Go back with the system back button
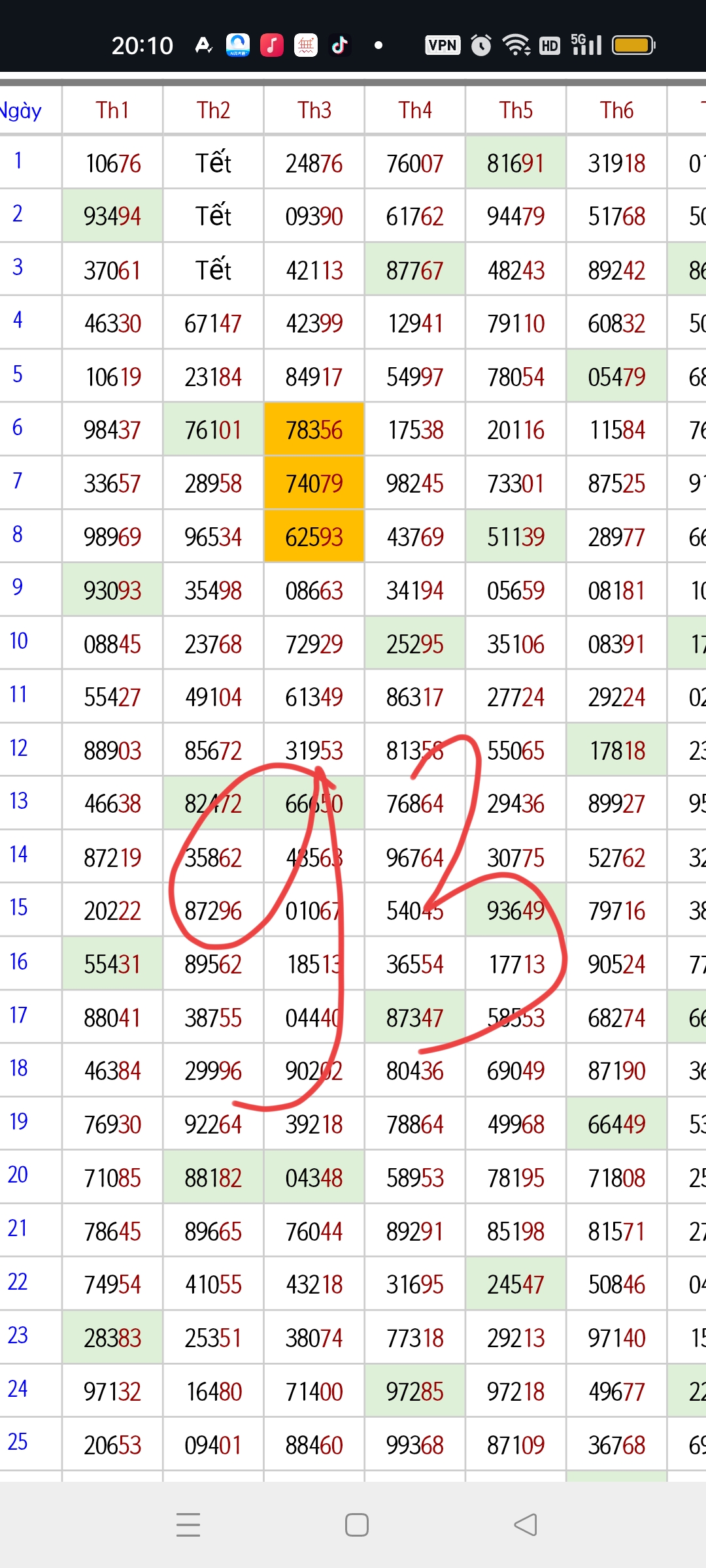 [x=526, y=1525]
